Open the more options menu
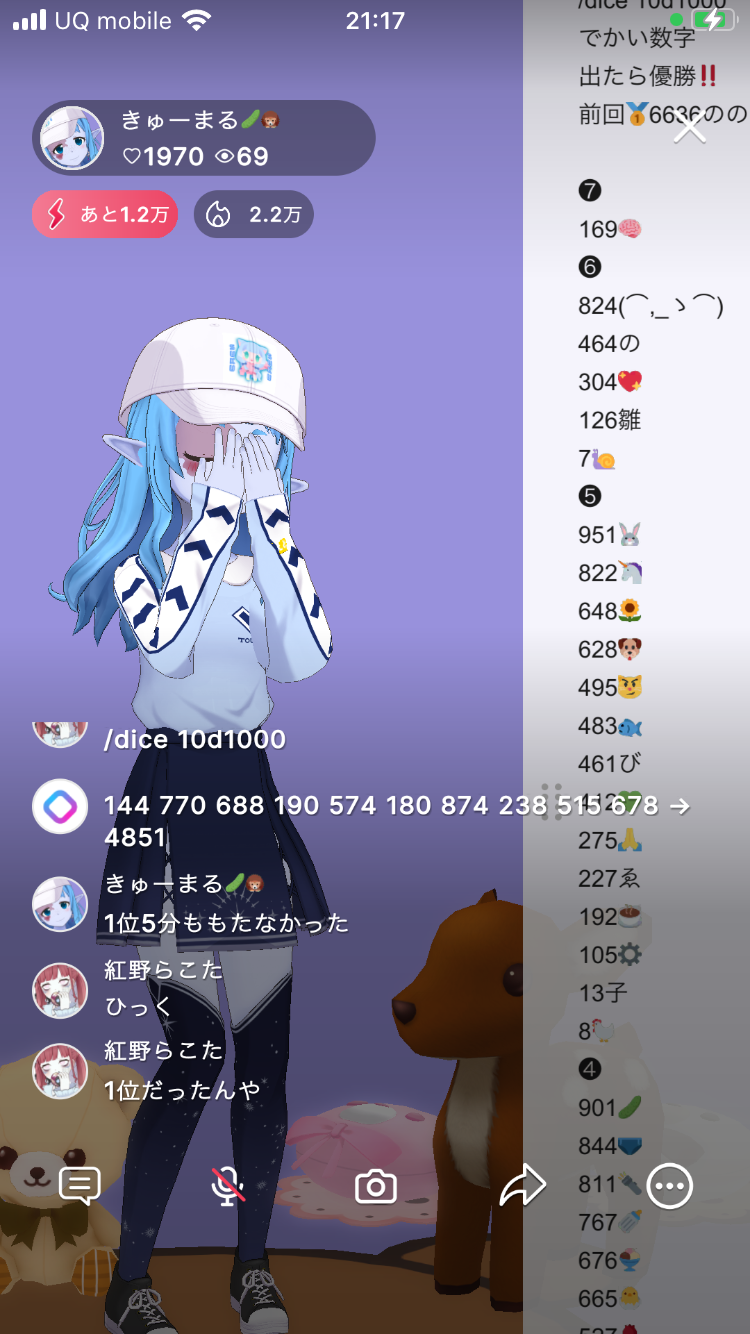 click(x=669, y=1186)
